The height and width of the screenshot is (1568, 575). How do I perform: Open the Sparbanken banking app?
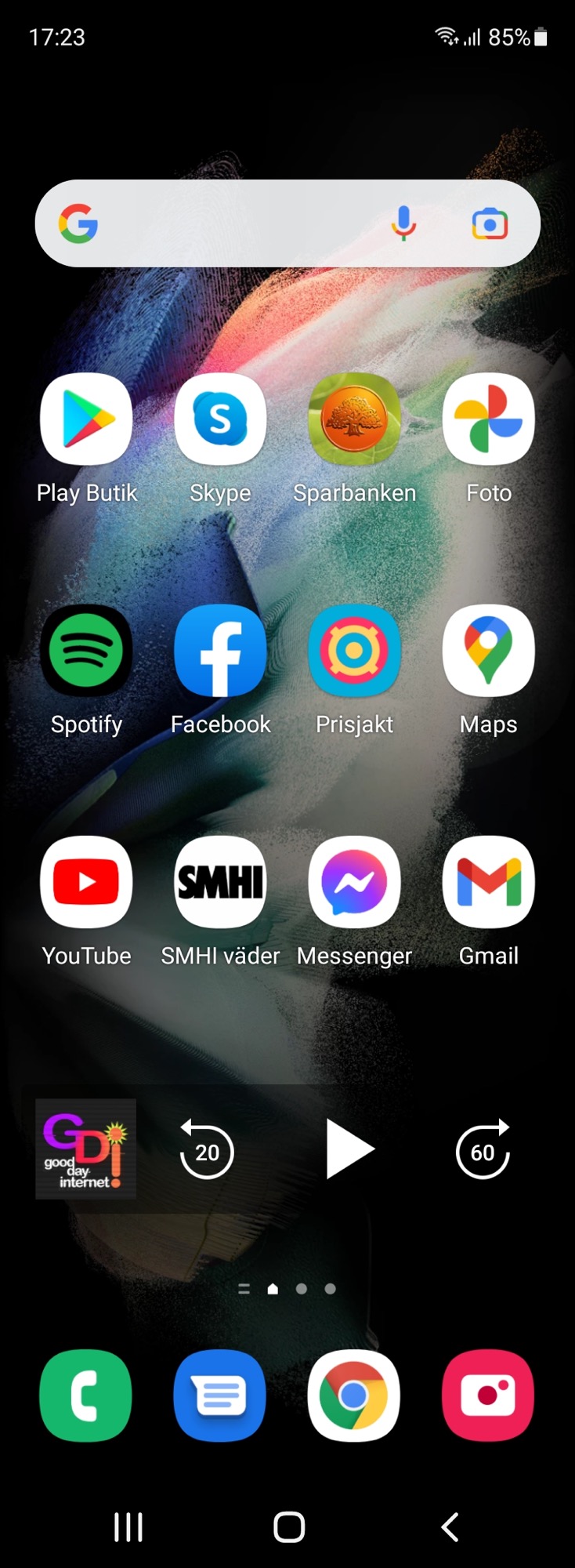point(354,419)
